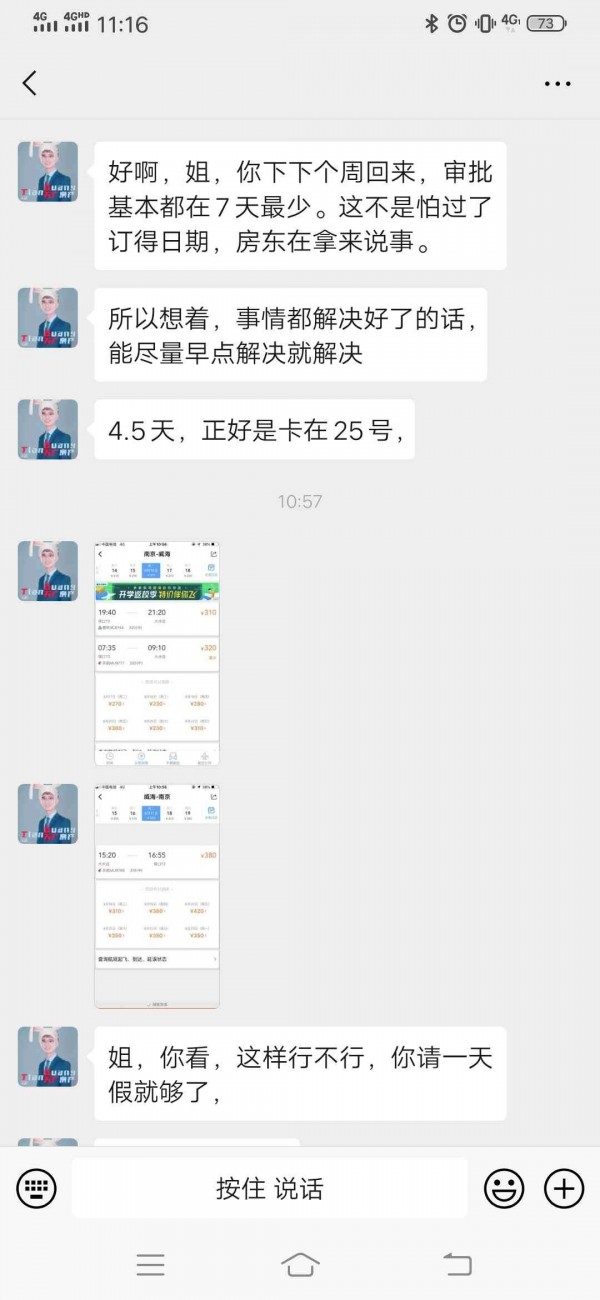The width and height of the screenshot is (600, 1300).
Task: Open the 南京-威海 flight screenshot image
Action: pyautogui.click(x=157, y=653)
